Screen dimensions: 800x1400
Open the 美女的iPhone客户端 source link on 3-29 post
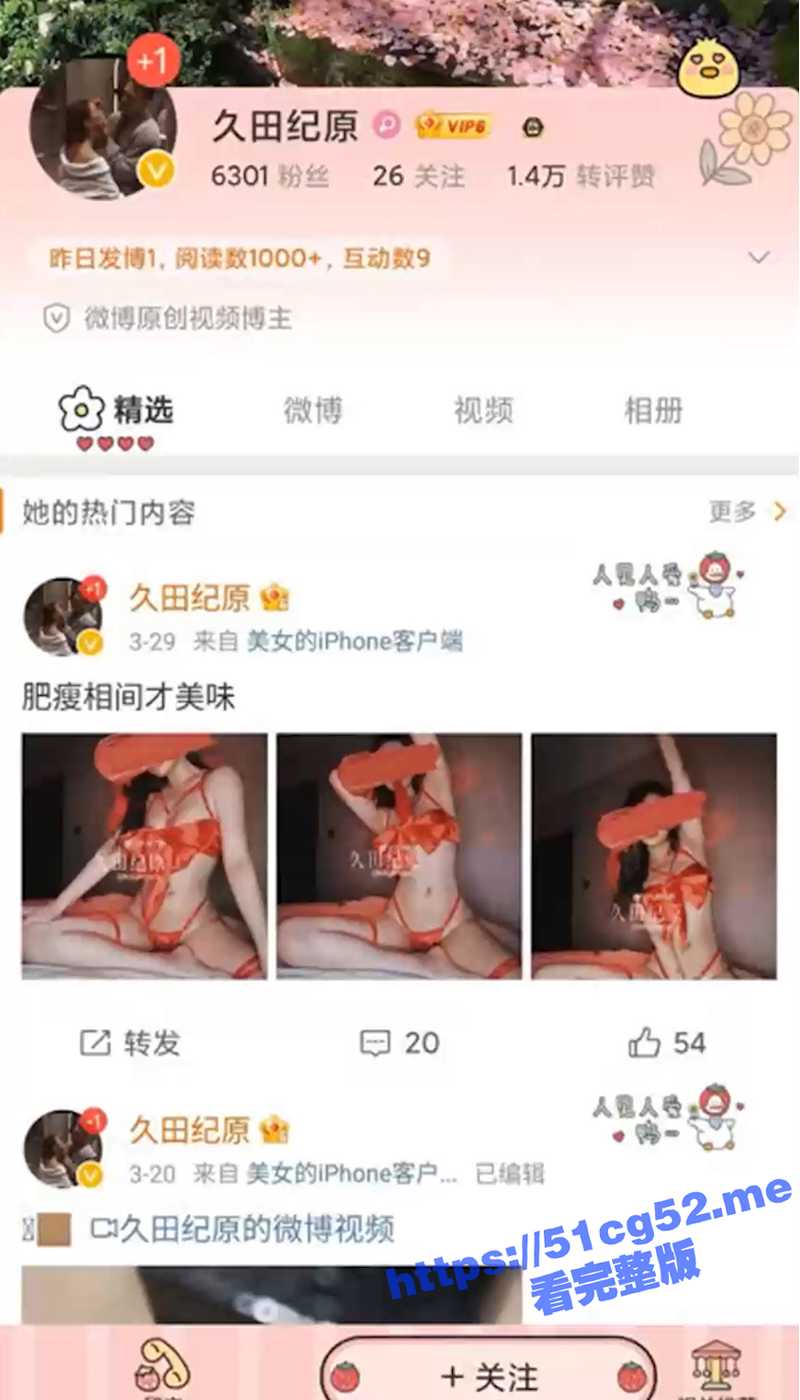click(354, 641)
